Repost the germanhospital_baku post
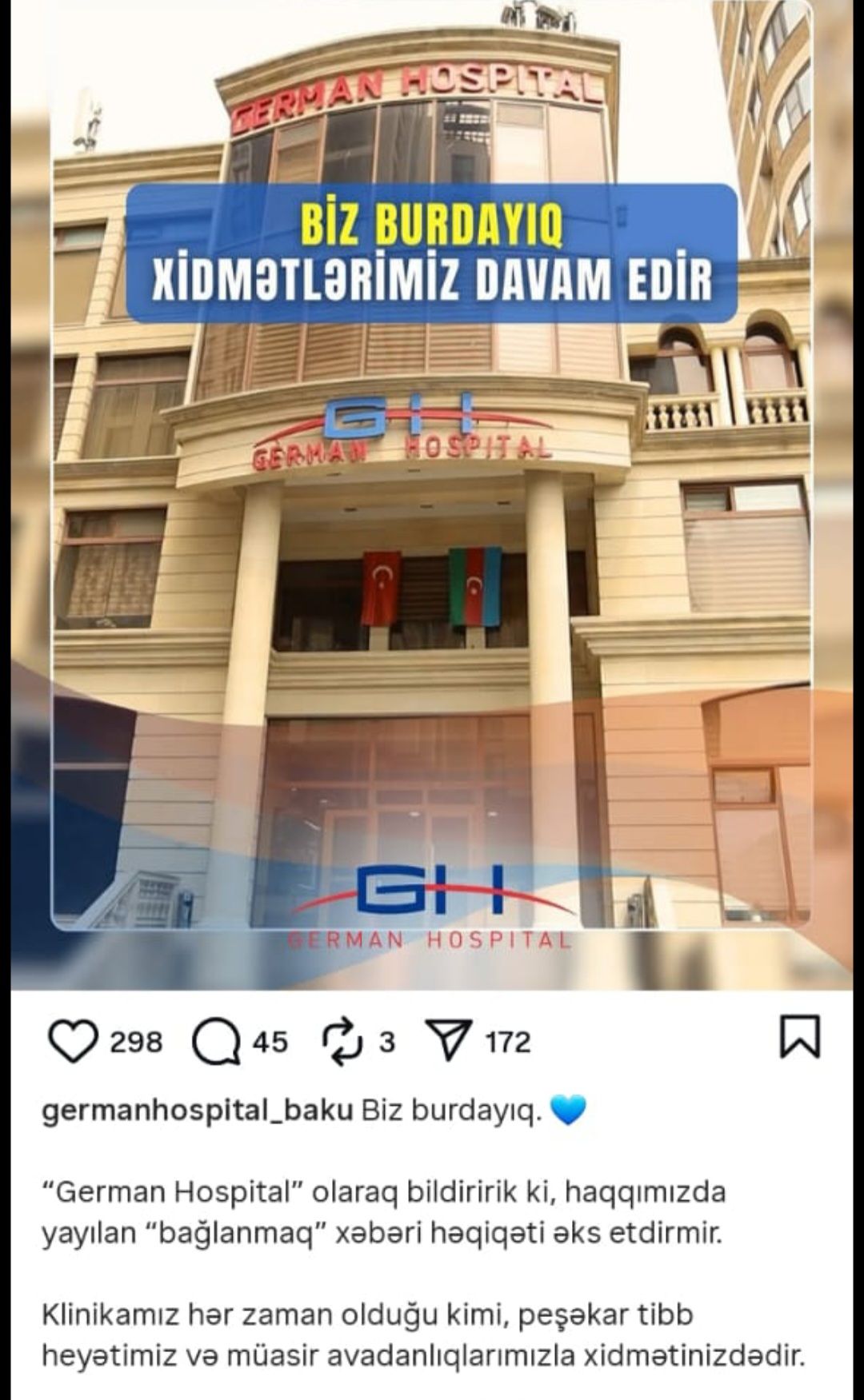The image size is (864, 1400). tap(342, 1042)
